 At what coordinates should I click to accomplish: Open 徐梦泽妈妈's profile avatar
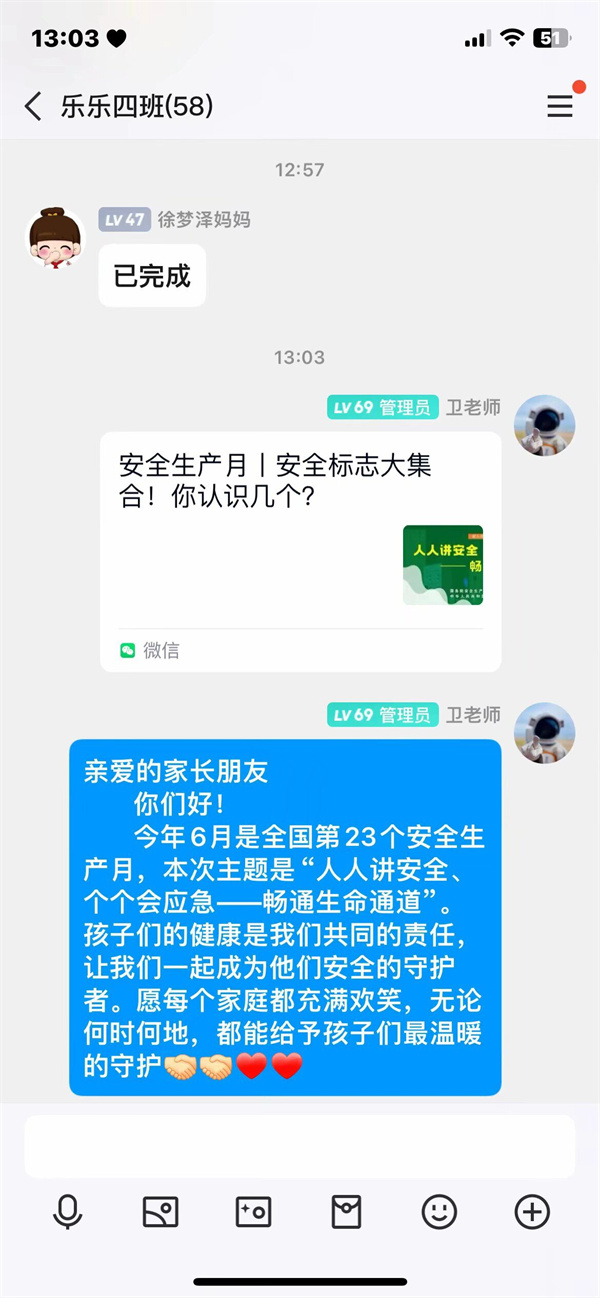point(54,238)
